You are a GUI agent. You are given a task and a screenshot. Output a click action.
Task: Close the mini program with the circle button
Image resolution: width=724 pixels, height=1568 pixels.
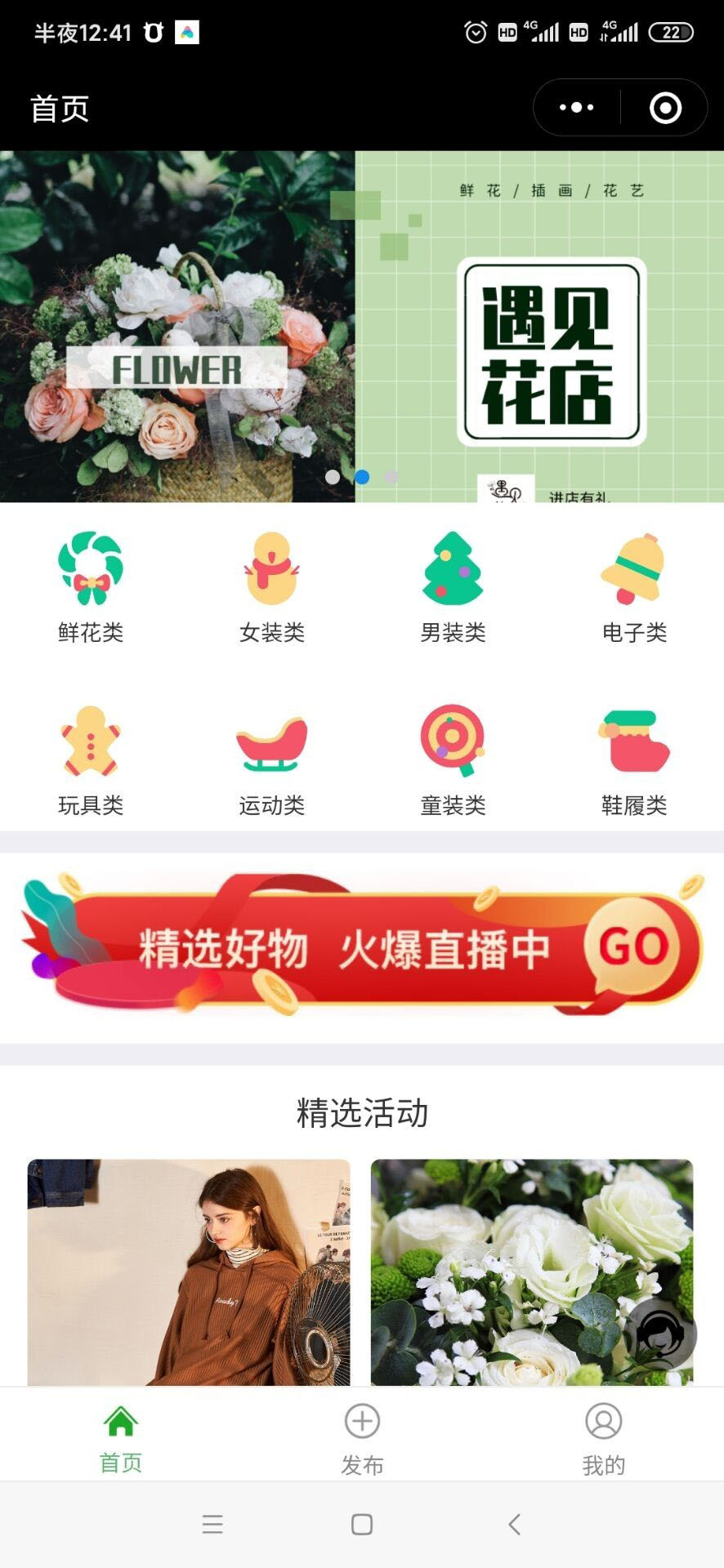coord(665,108)
